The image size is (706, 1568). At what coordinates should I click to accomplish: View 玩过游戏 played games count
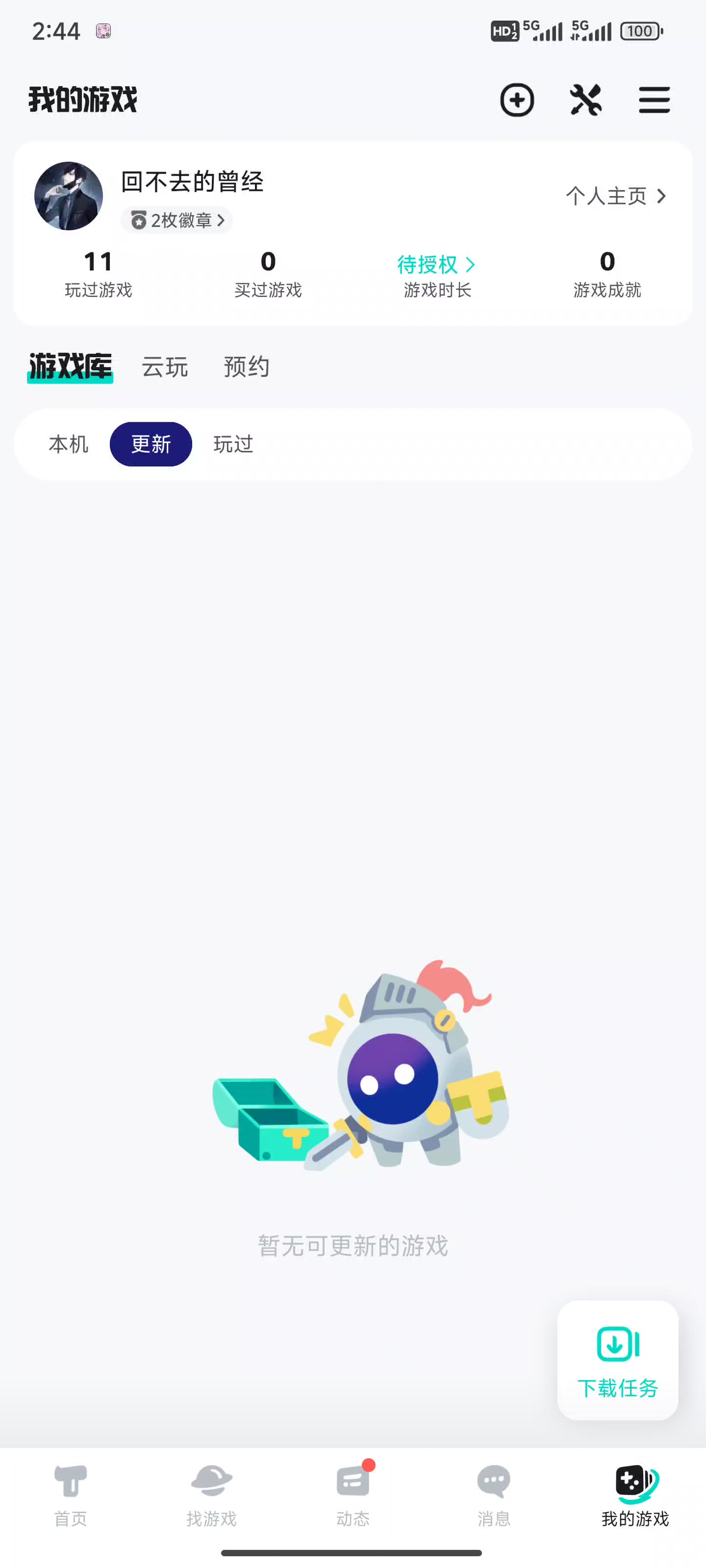[99, 274]
